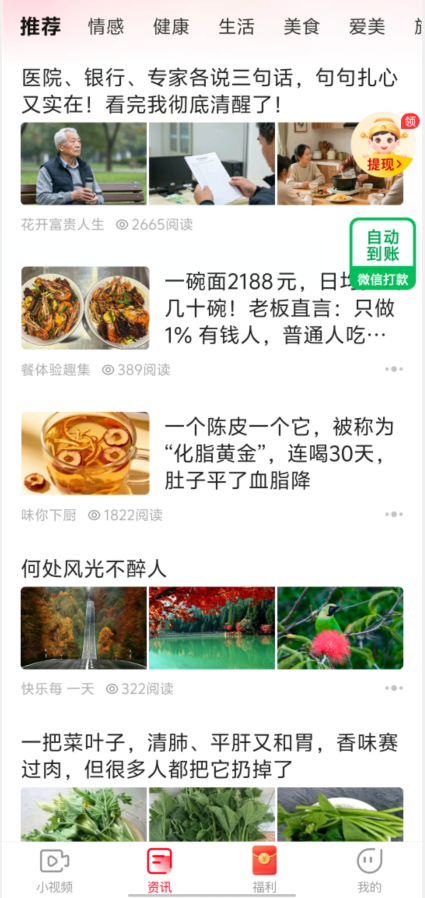
Task: Open the article about 医院、银行、专家三句话
Action: pos(210,92)
